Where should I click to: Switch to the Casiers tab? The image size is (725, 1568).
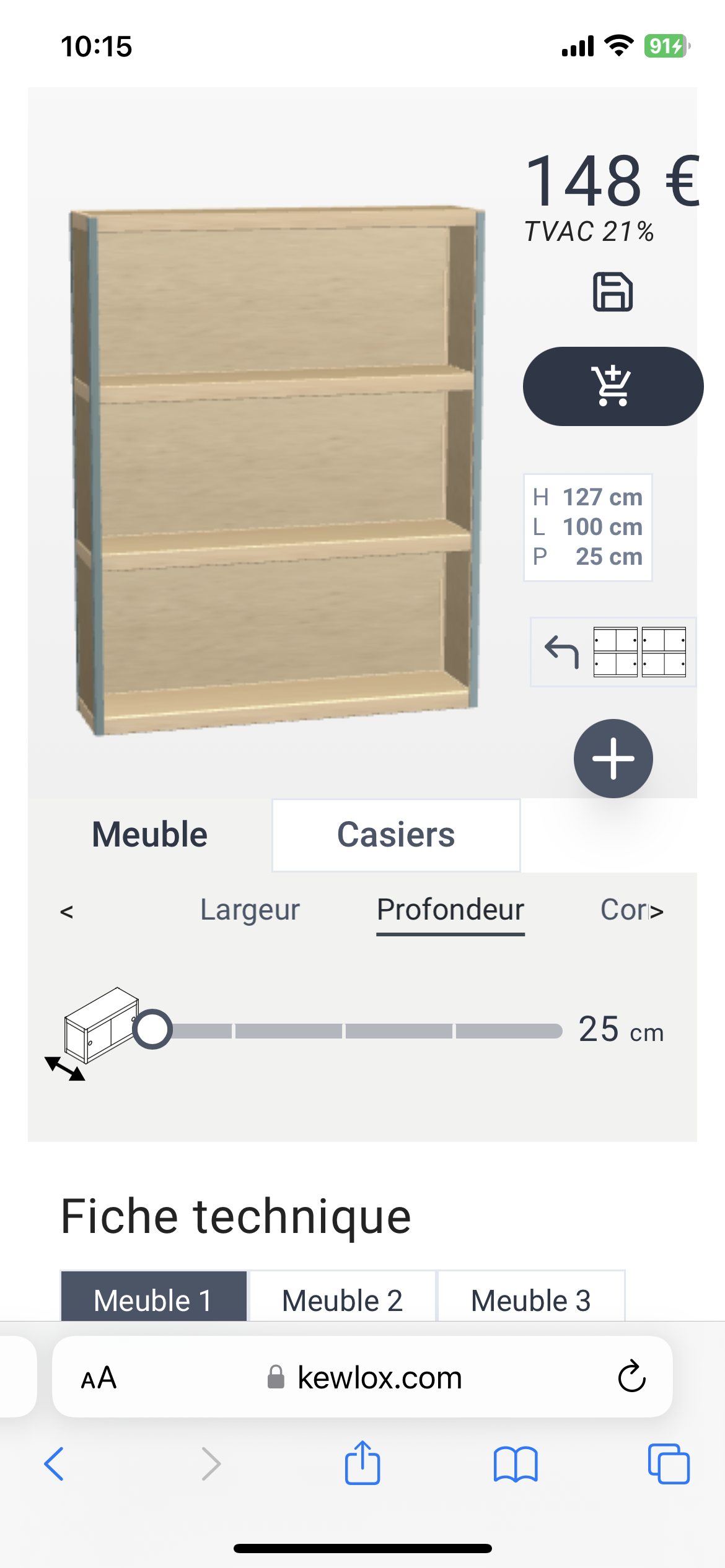(x=396, y=835)
